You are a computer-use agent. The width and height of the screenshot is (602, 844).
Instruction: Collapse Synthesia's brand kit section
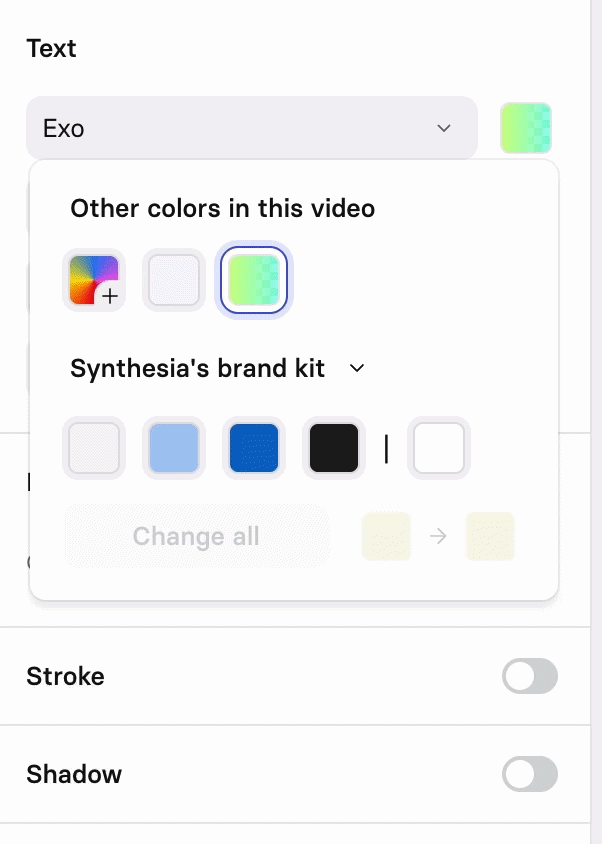point(357,369)
